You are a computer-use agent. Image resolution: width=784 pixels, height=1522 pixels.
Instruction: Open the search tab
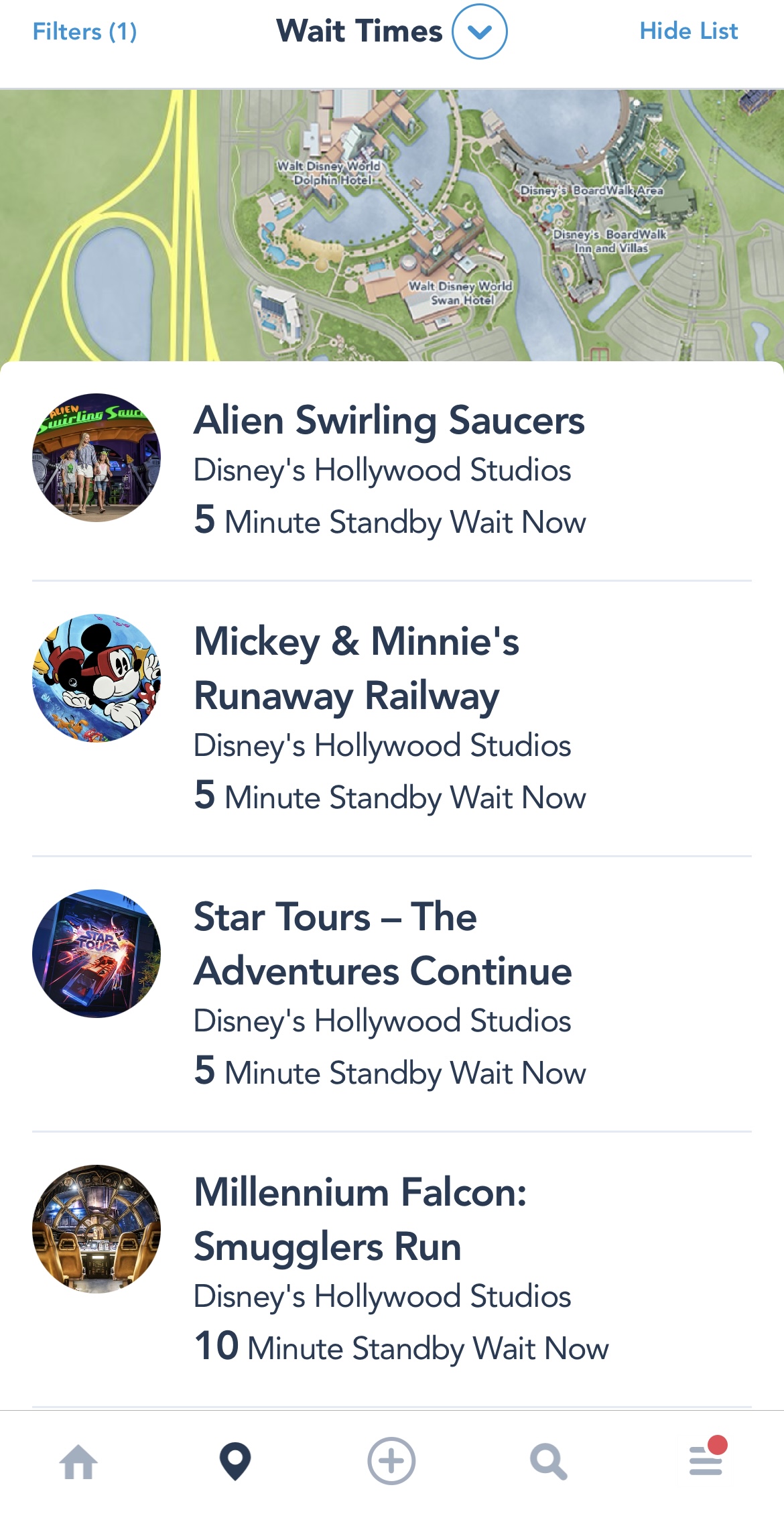pos(548,1462)
